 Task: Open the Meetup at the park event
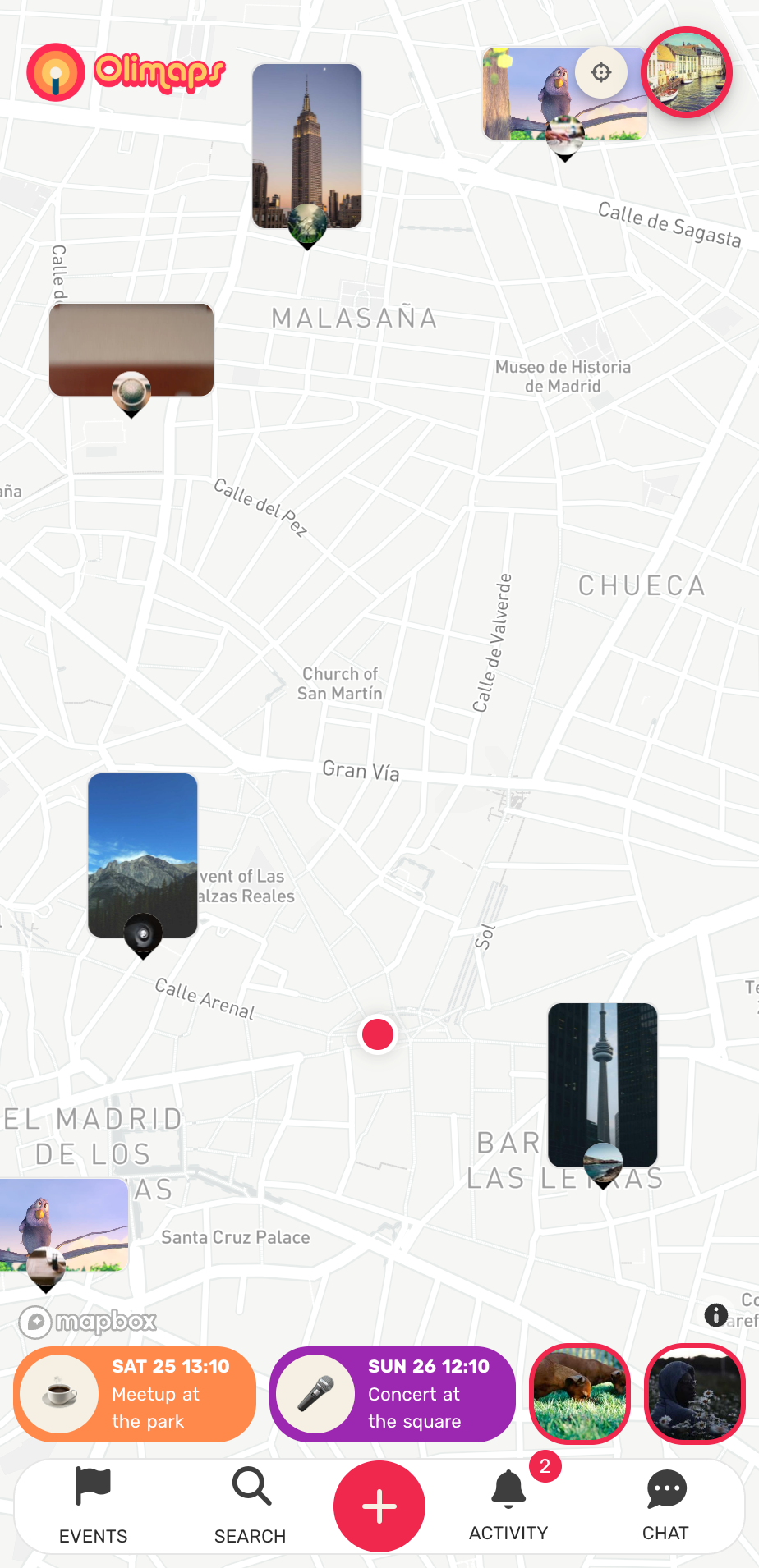pyautogui.click(x=135, y=1394)
